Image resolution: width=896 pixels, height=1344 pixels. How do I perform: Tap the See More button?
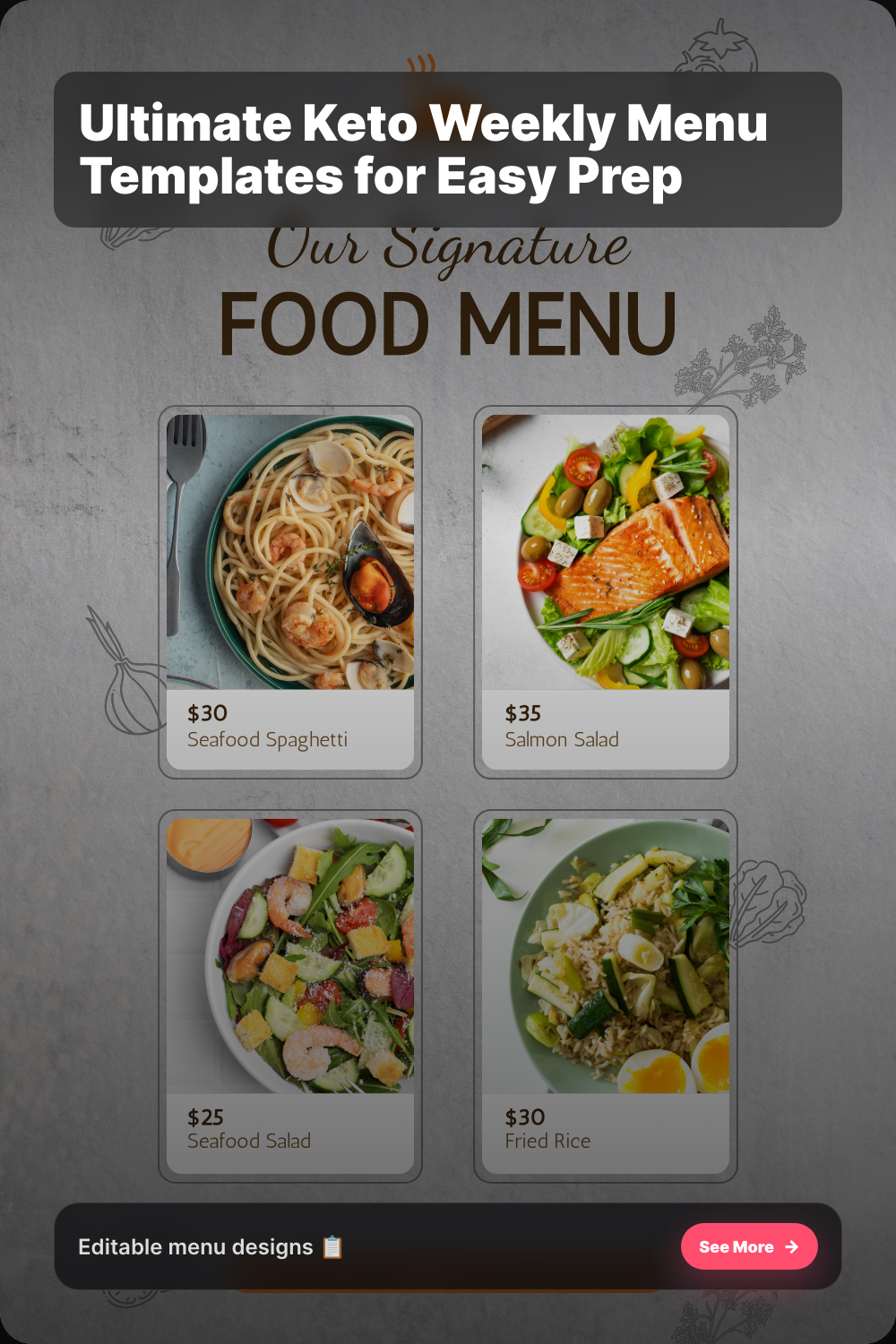pyautogui.click(x=749, y=1246)
